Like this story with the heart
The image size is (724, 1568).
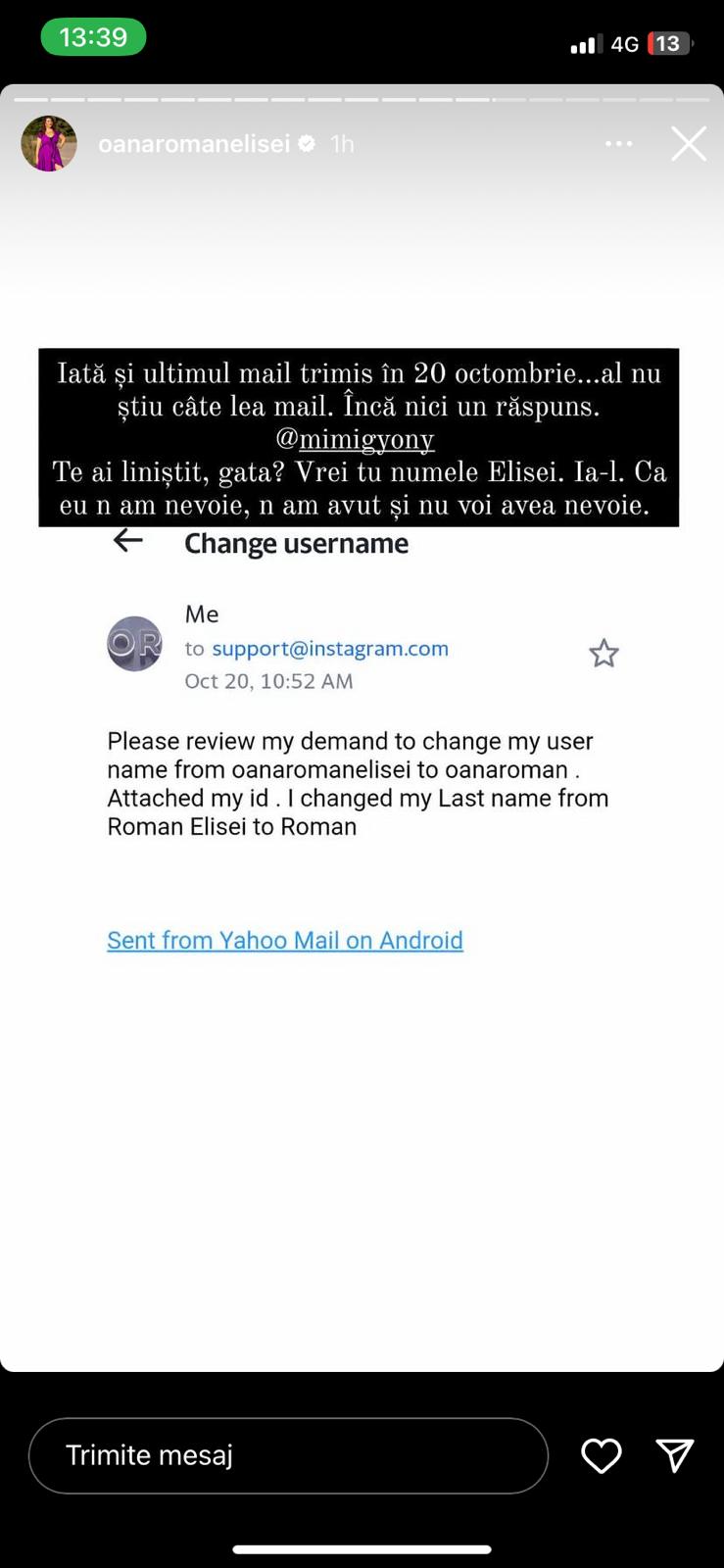tap(601, 1455)
